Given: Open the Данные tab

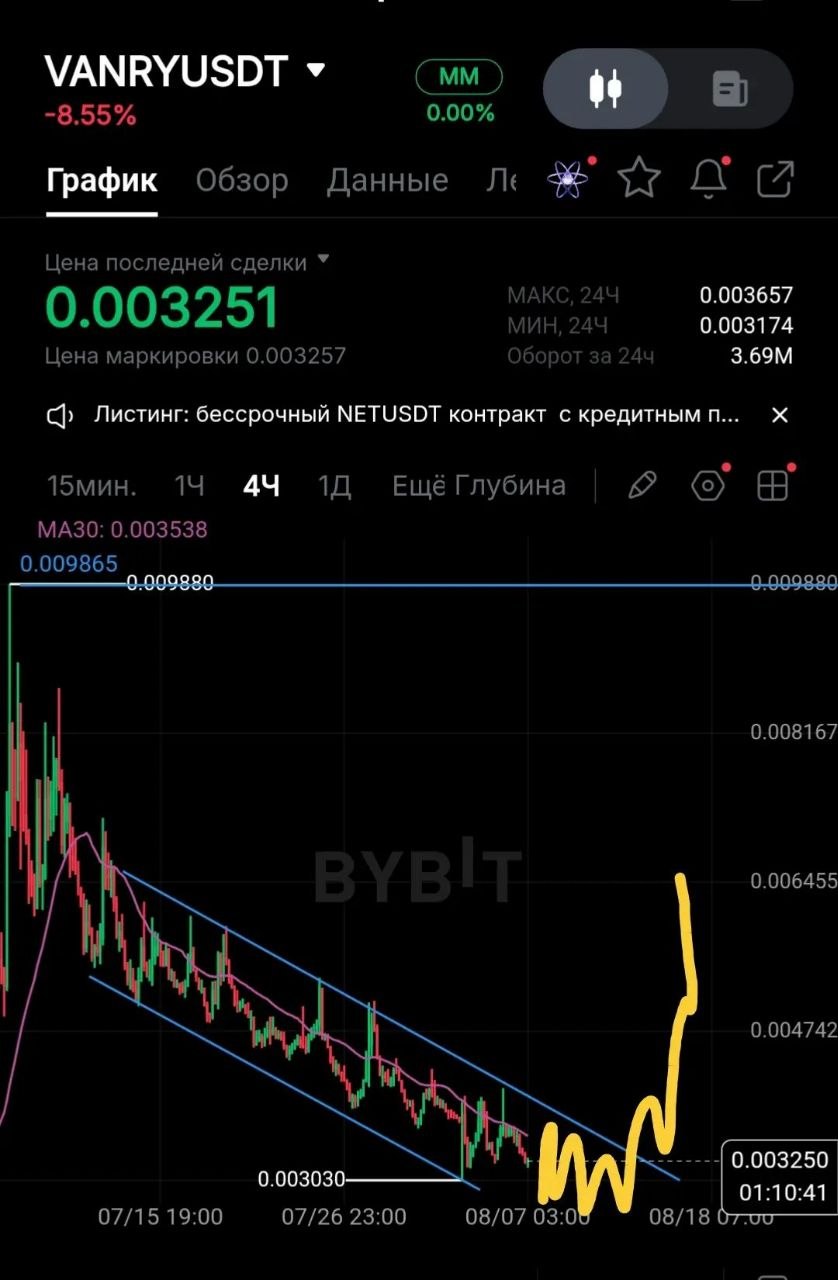Looking at the screenshot, I should coord(387,180).
